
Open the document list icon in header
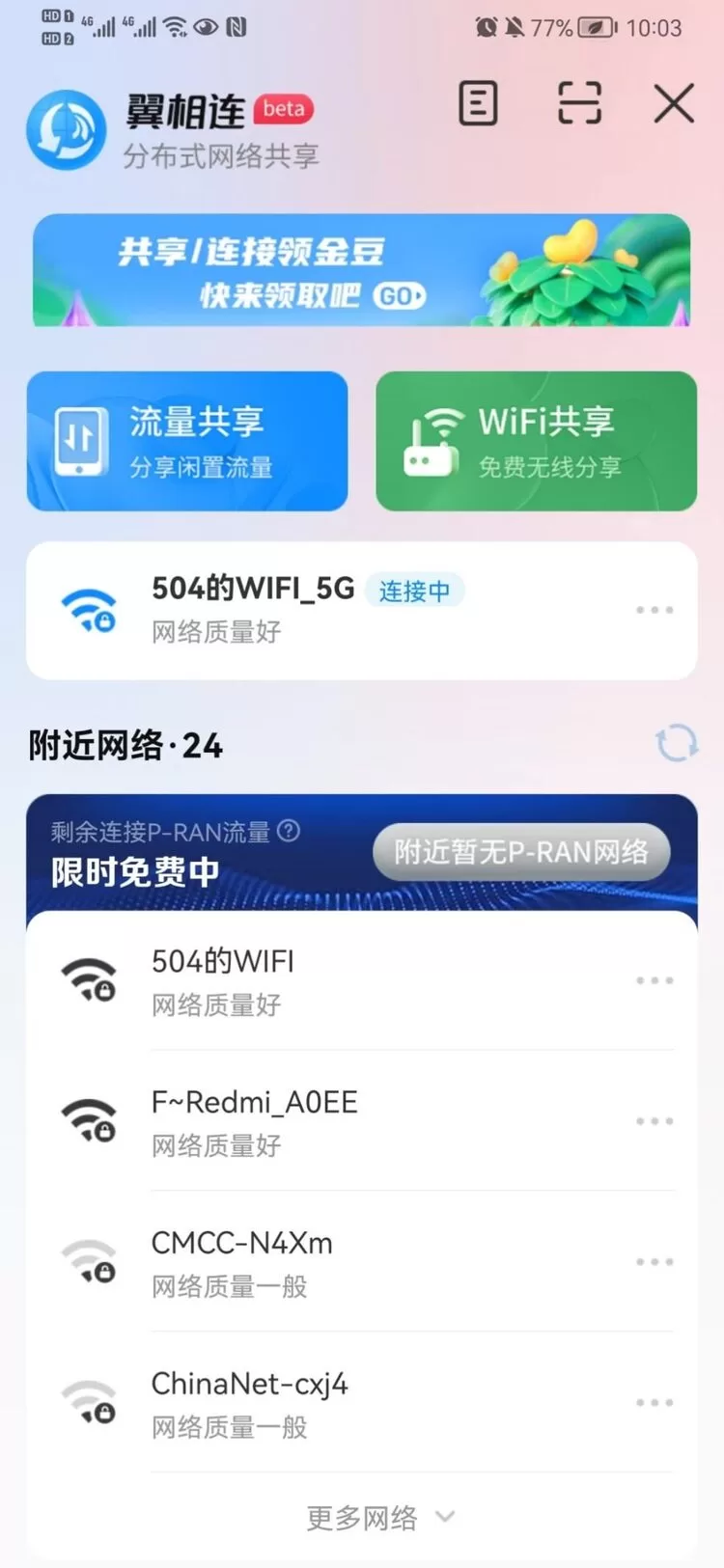[478, 103]
